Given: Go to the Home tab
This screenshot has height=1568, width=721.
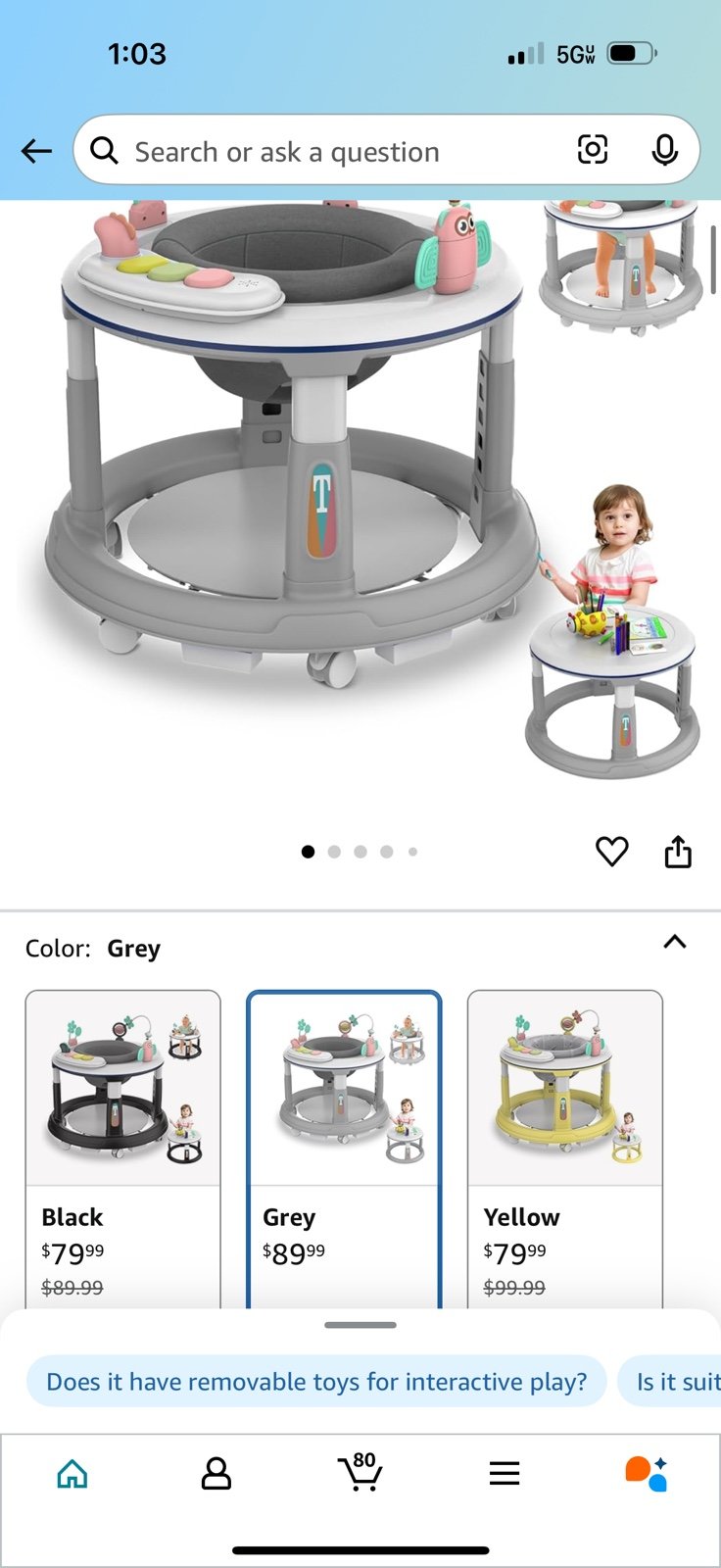Looking at the screenshot, I should [72, 1473].
